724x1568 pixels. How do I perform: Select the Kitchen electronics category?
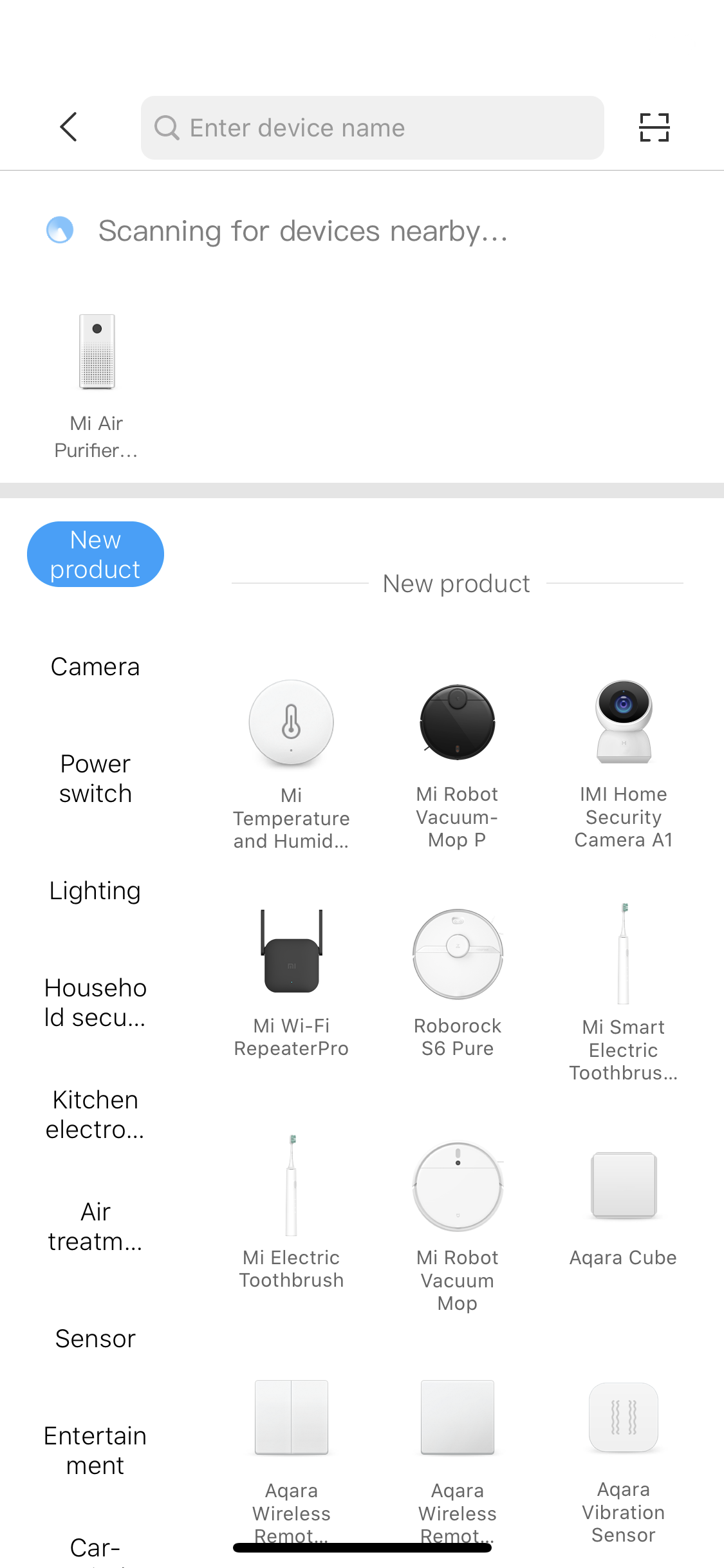coord(95,1115)
